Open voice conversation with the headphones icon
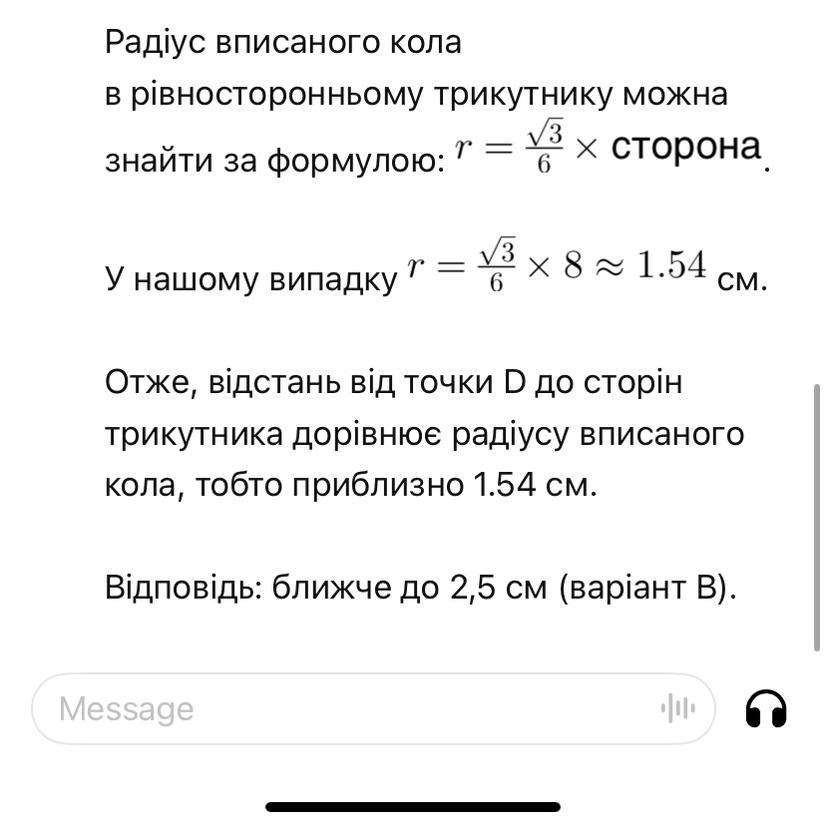 [x=767, y=709]
